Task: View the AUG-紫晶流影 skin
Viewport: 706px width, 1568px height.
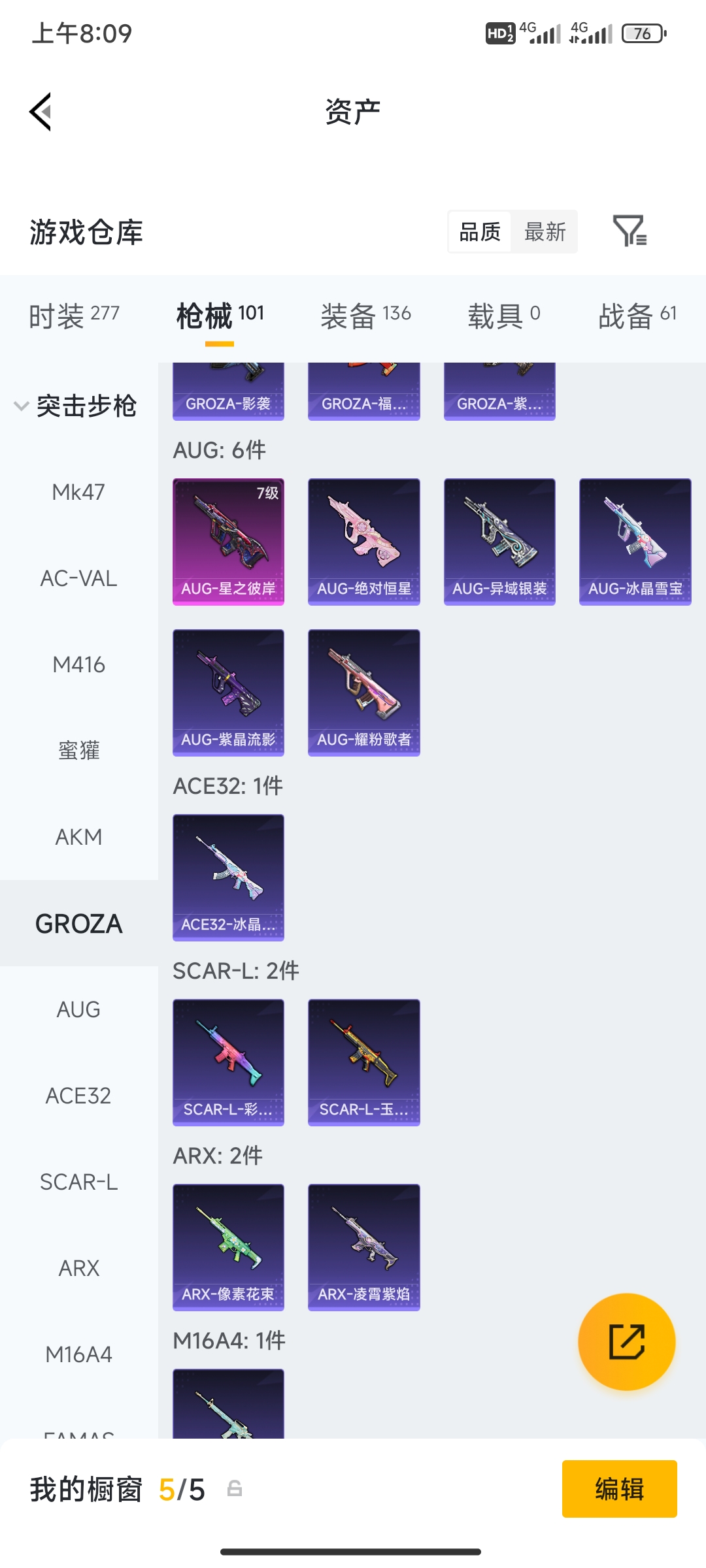Action: pos(228,693)
